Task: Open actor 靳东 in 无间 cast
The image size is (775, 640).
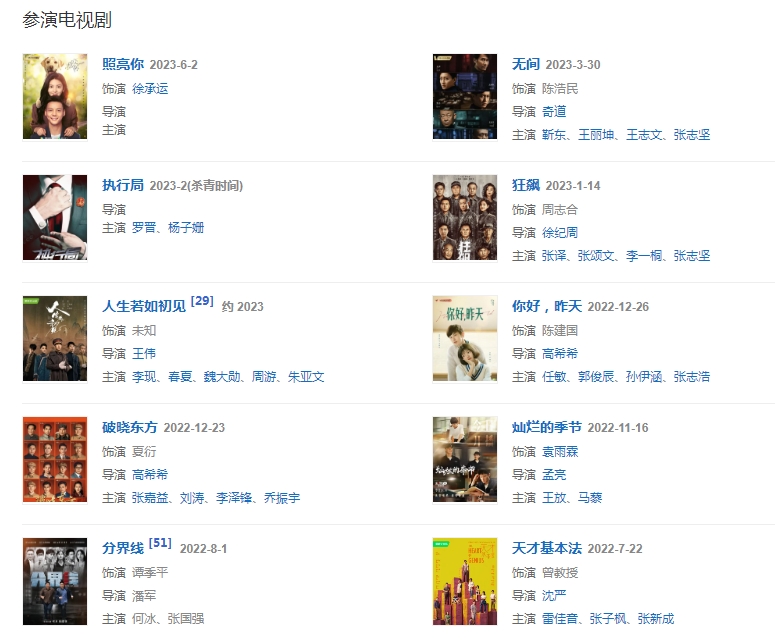Action: 554,135
